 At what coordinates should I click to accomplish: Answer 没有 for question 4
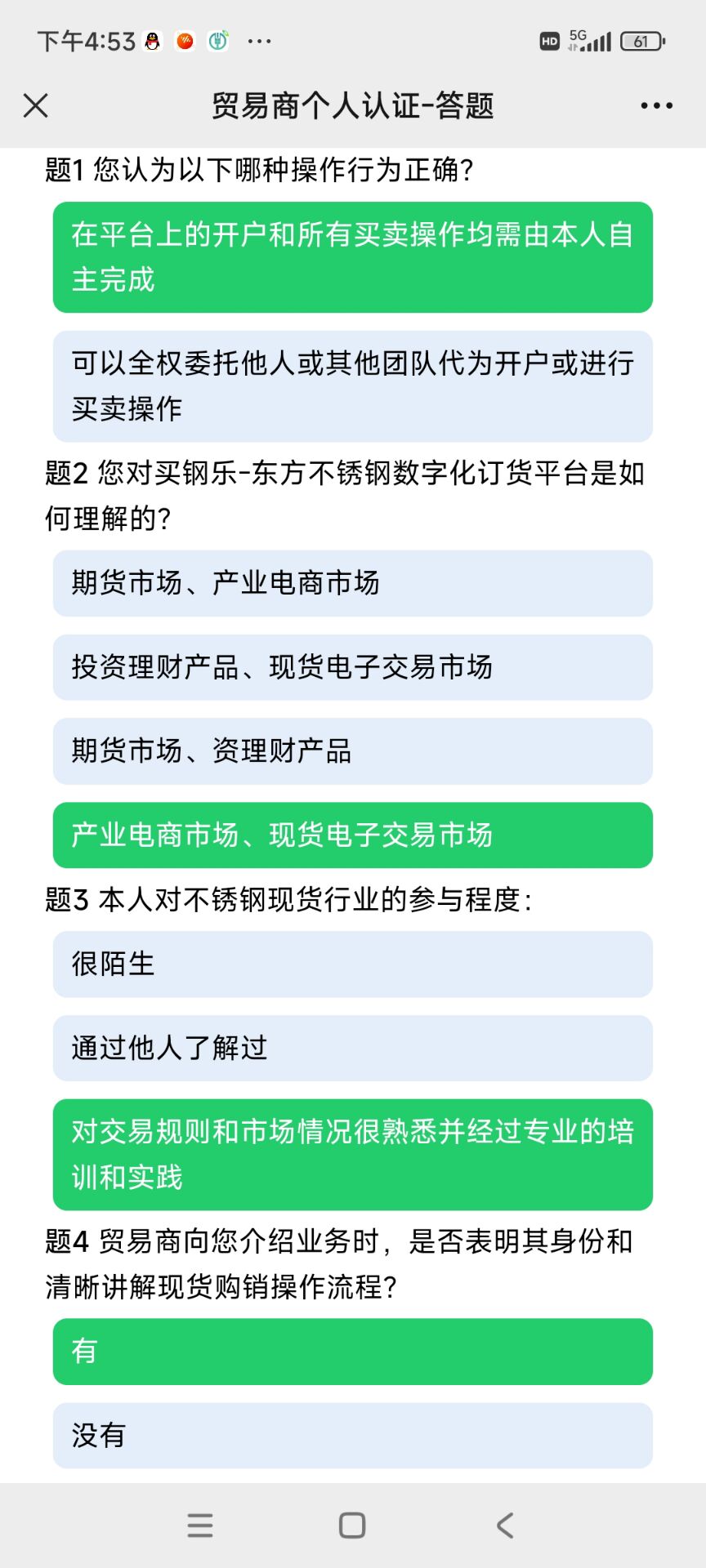click(x=352, y=1435)
